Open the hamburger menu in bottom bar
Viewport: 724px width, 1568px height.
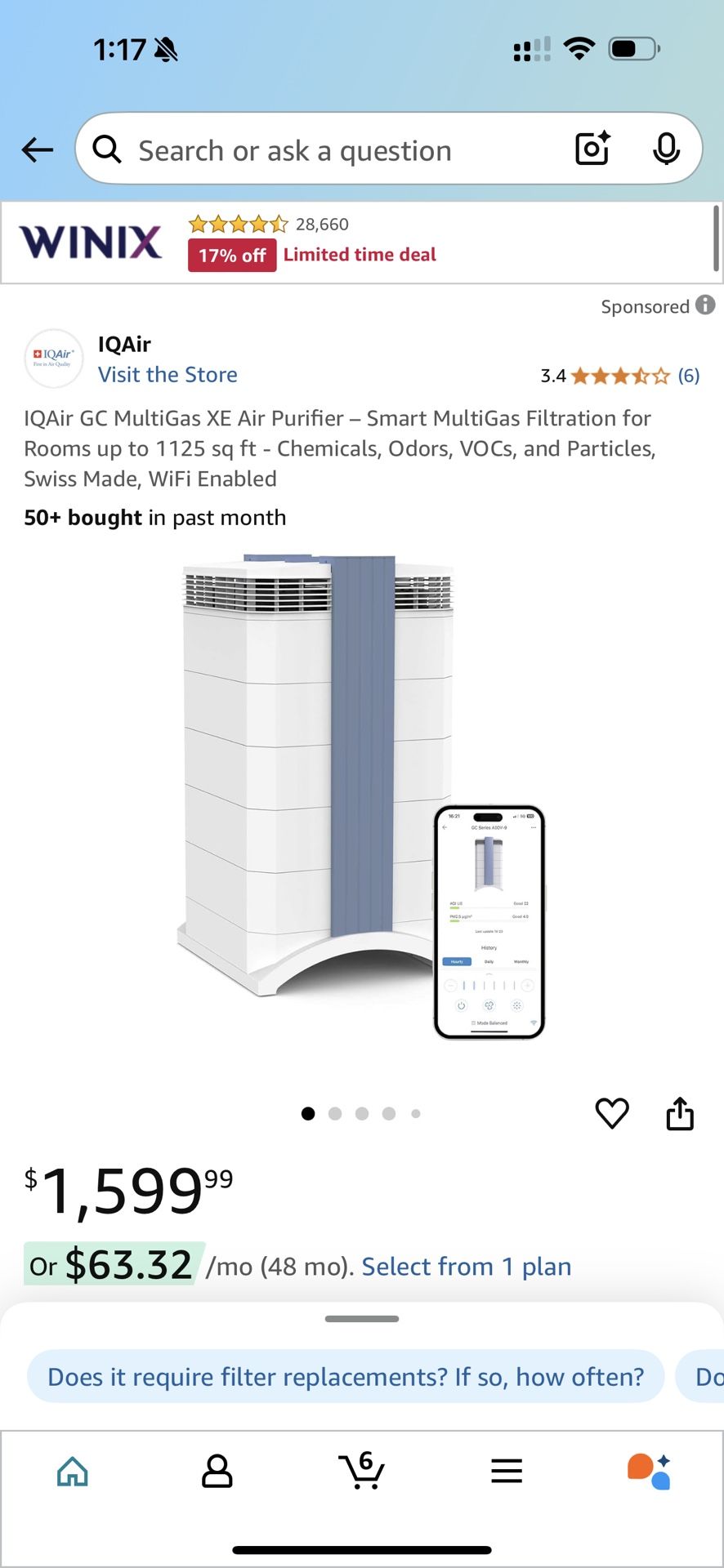click(507, 1470)
